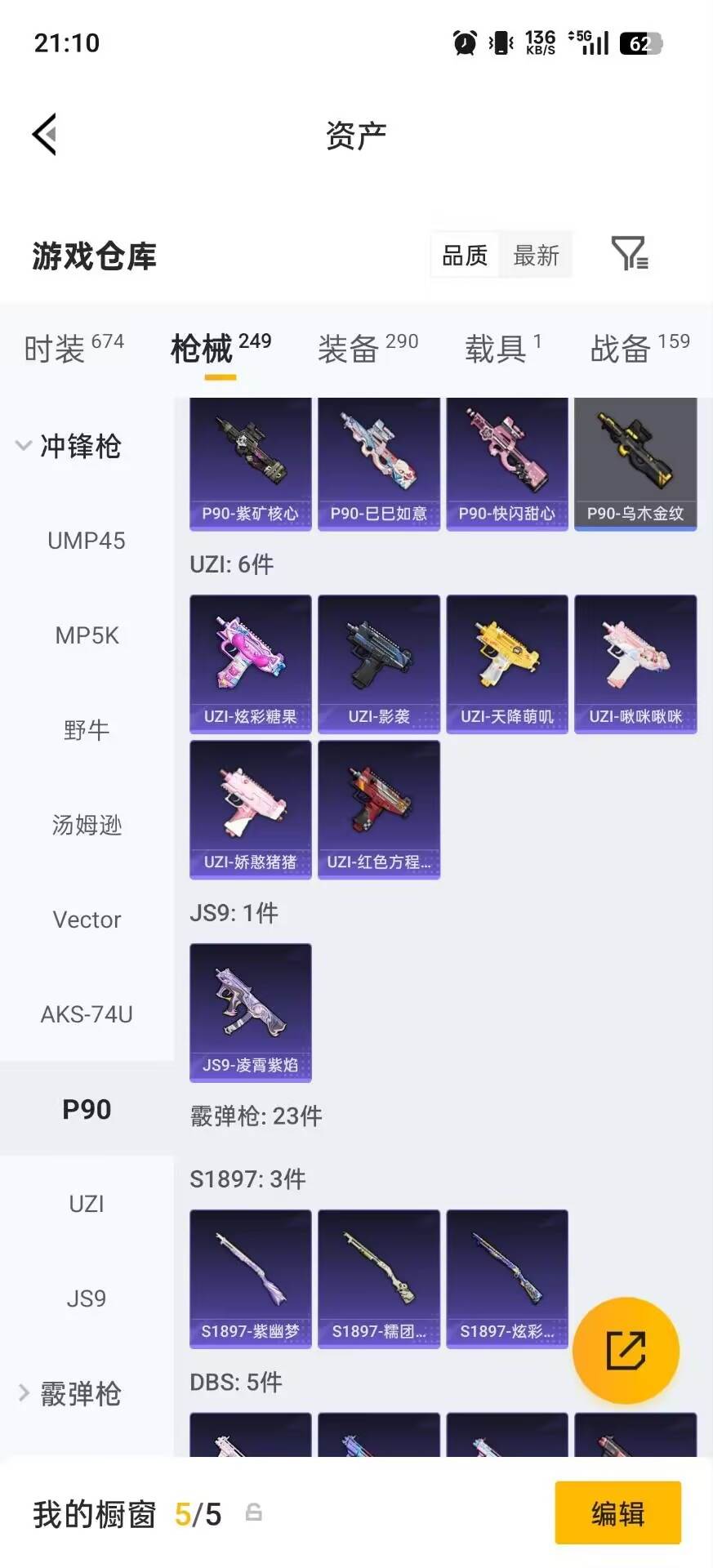Select the UZI-影袭 weapon skin
Viewport: 713px width, 1568px height.
pyautogui.click(x=378, y=663)
